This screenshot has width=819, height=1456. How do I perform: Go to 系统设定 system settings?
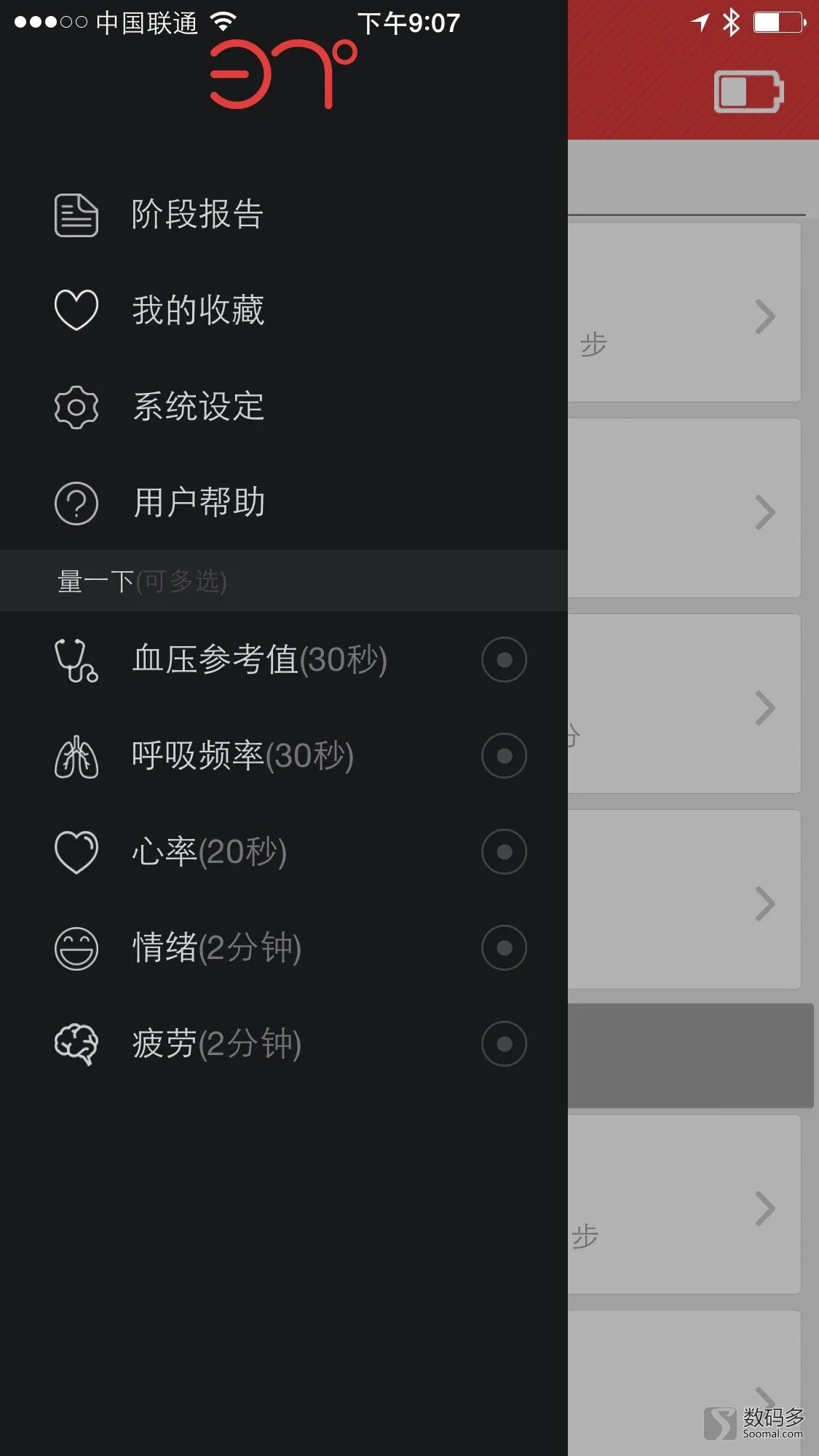(x=284, y=406)
